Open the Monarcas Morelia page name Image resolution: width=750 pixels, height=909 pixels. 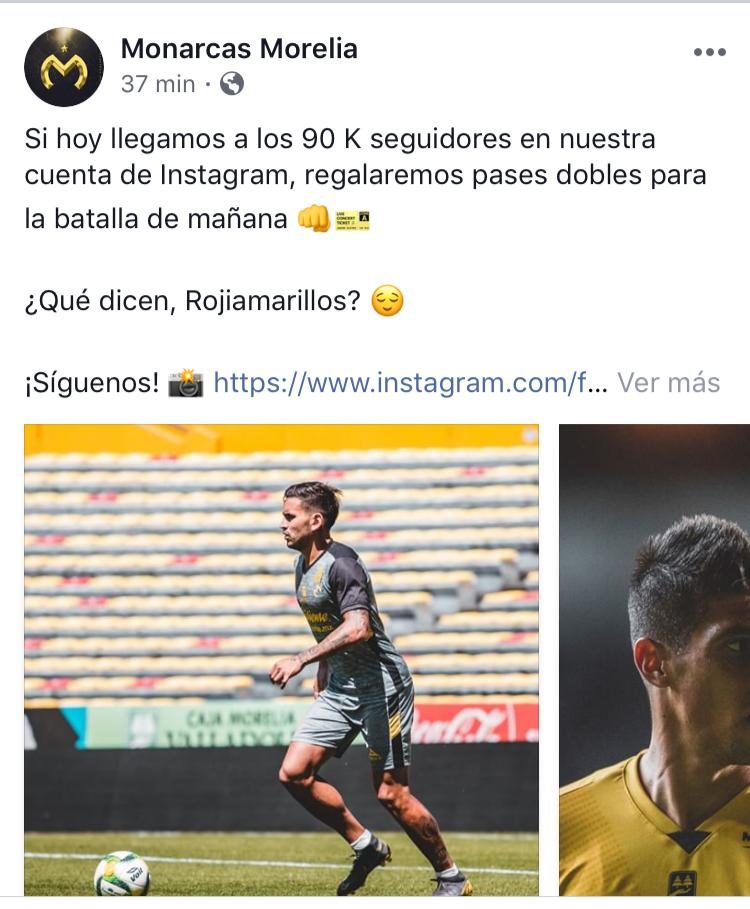tap(239, 48)
